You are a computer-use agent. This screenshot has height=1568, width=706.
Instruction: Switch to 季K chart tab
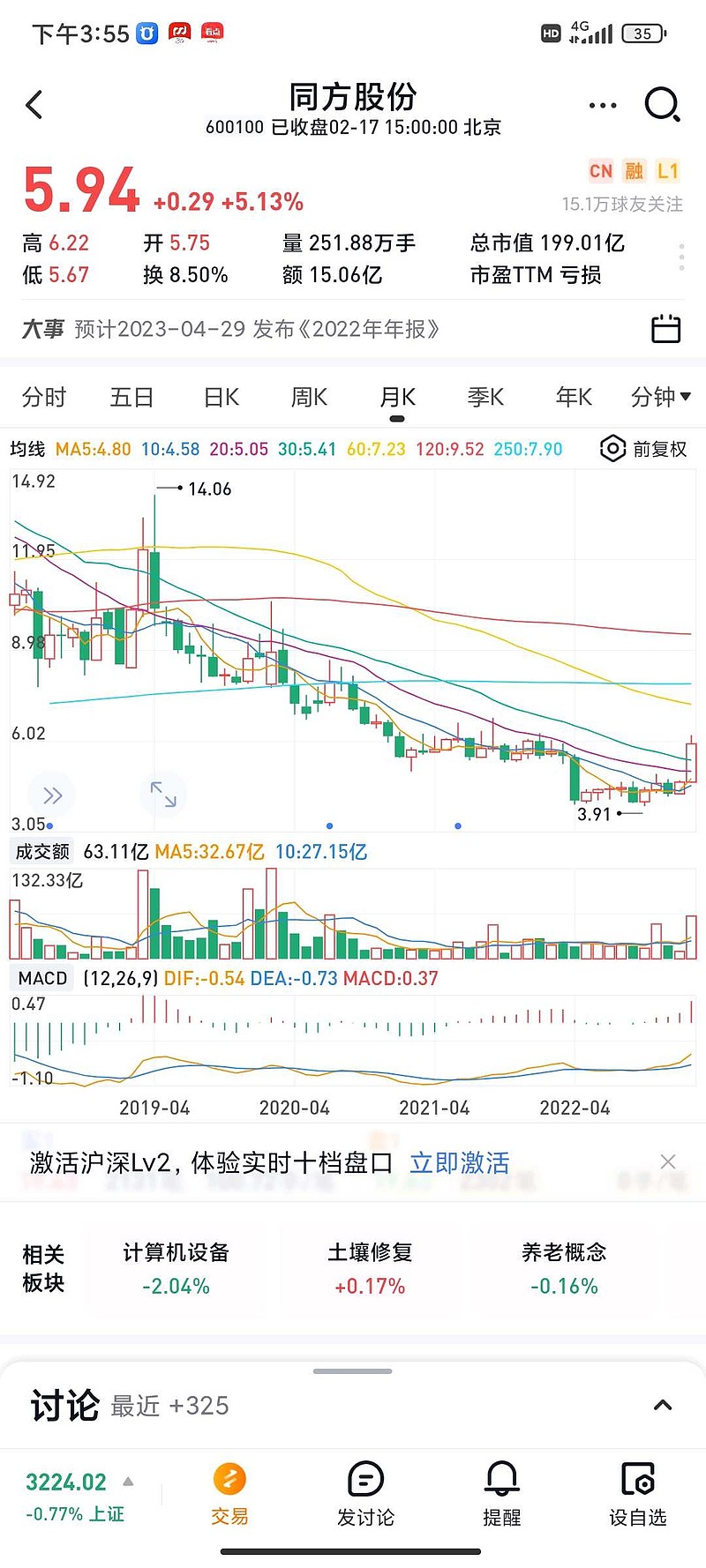485,398
